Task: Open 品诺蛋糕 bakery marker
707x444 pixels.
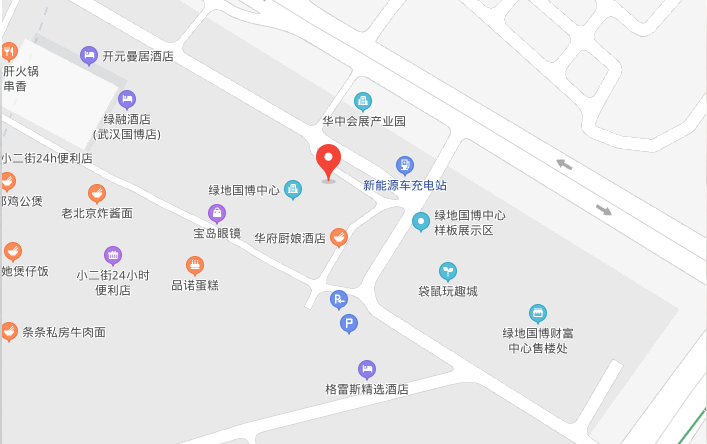Action: [195, 266]
